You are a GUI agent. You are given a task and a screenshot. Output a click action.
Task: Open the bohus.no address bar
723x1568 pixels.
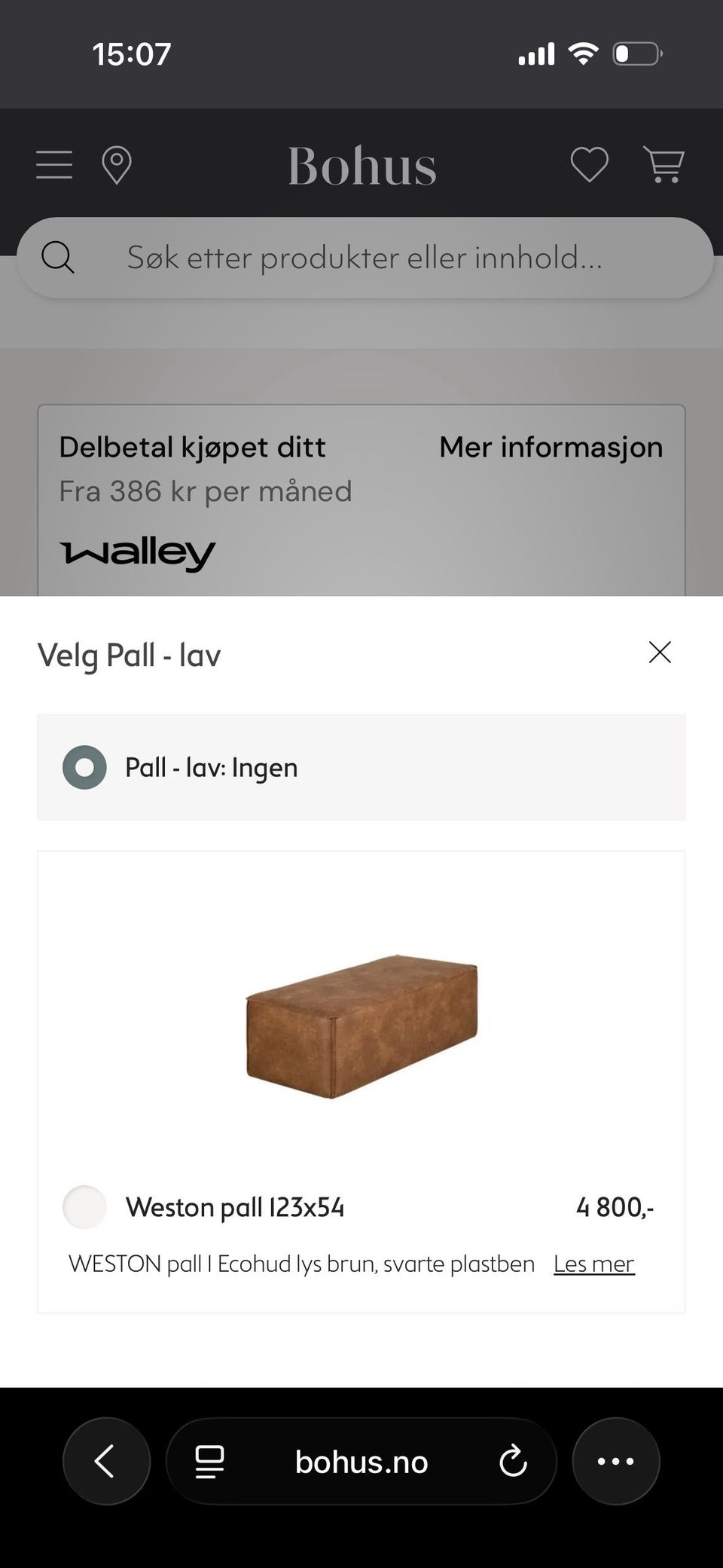click(x=360, y=1460)
